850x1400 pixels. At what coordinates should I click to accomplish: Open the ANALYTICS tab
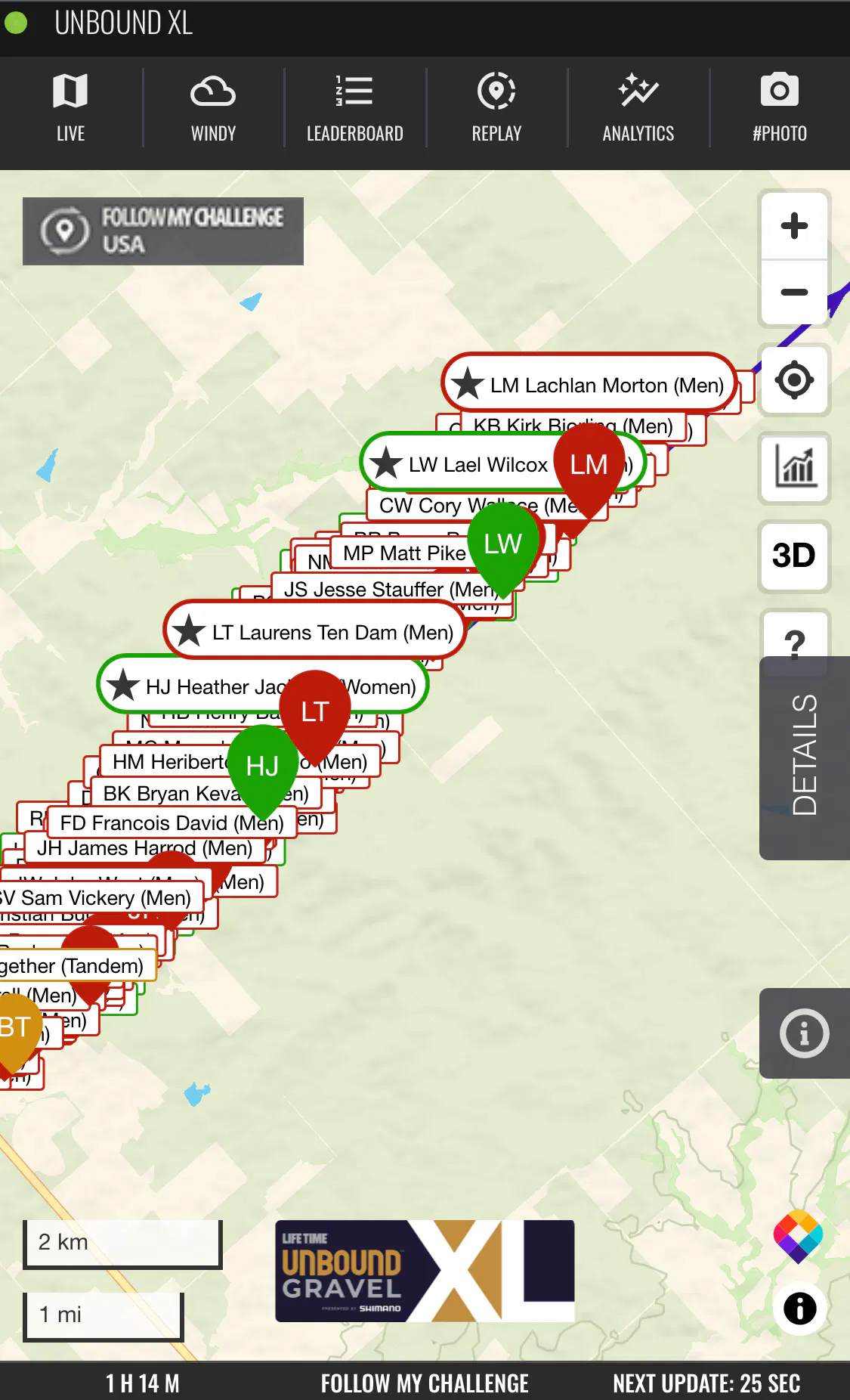tap(638, 108)
